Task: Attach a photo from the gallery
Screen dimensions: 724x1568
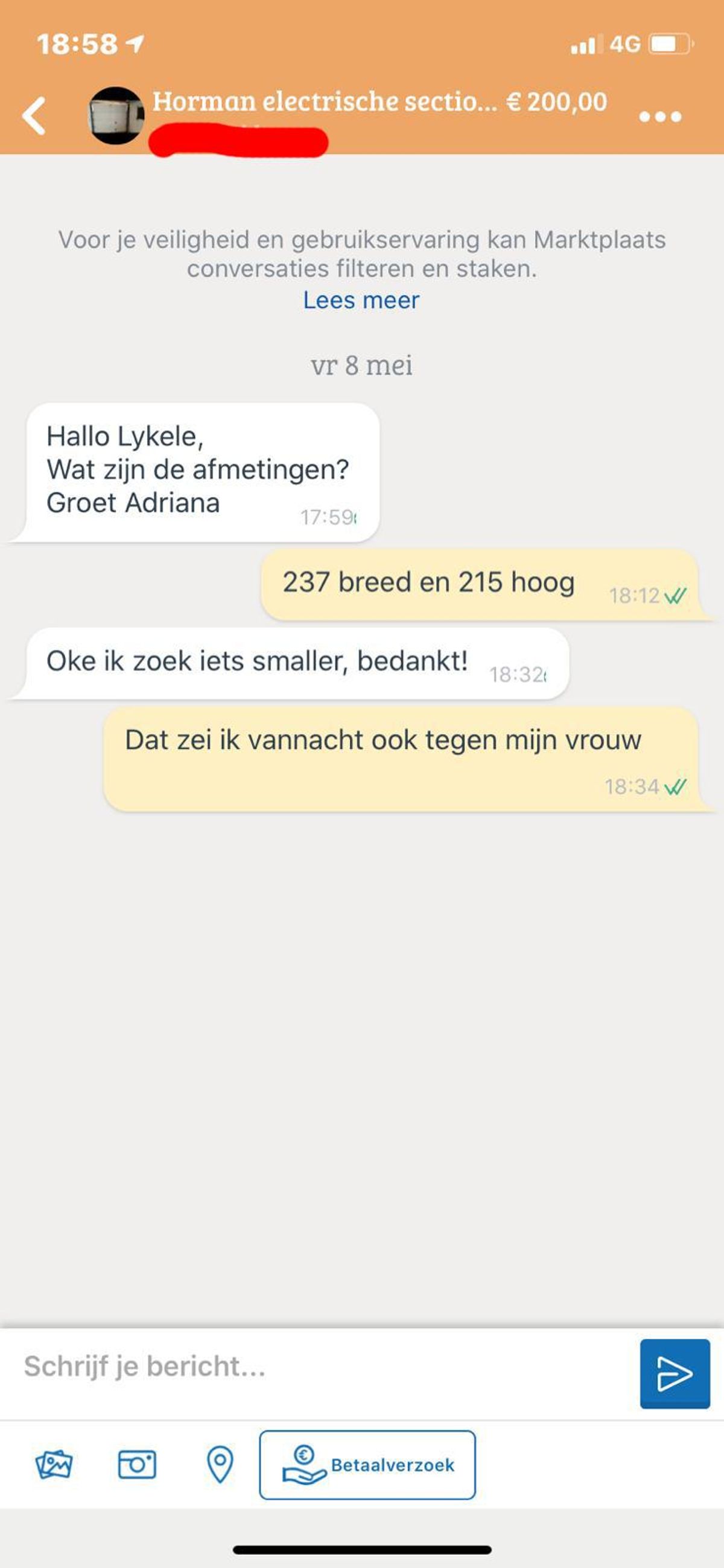Action: (54, 1464)
